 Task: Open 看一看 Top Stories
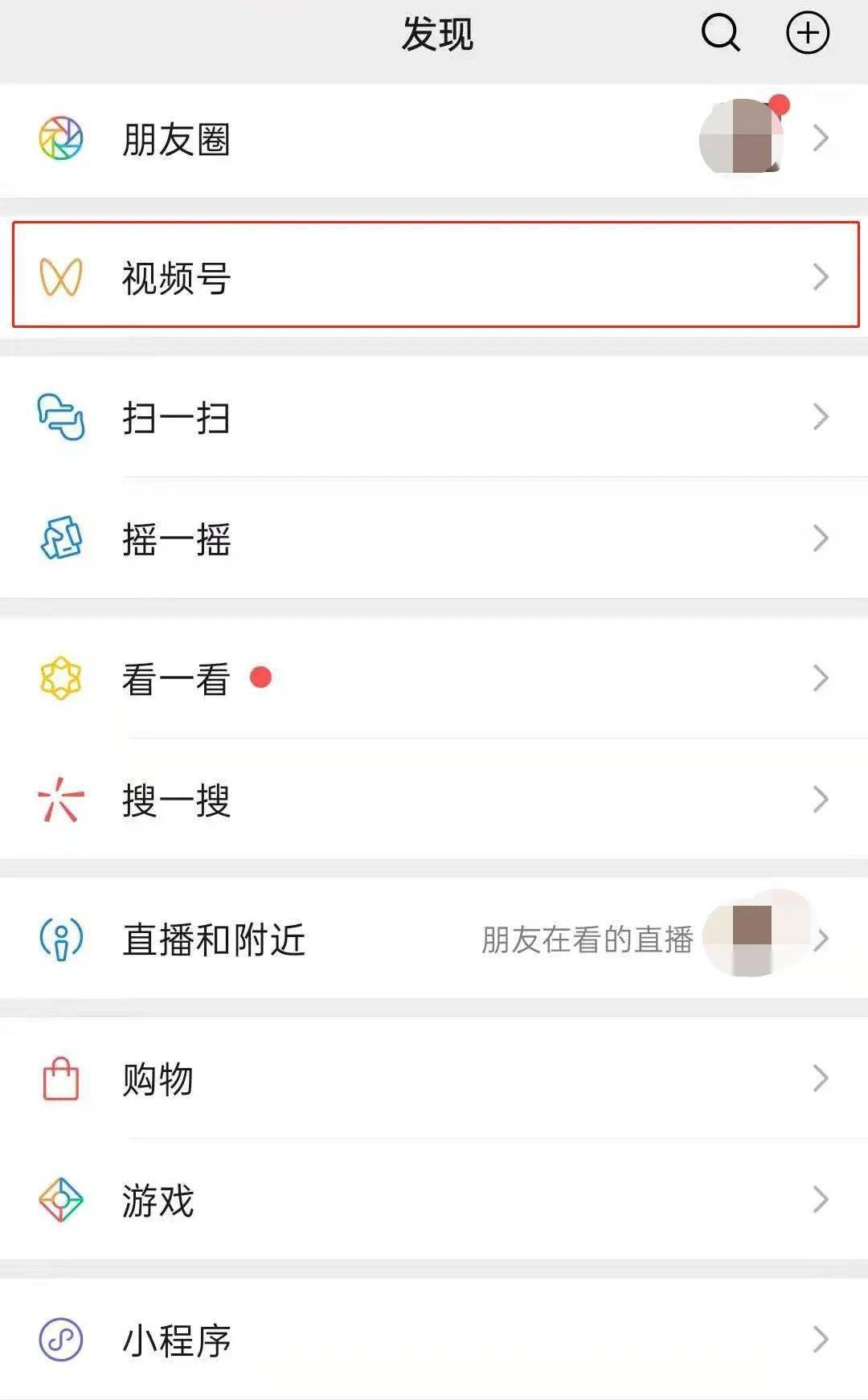pos(434,678)
